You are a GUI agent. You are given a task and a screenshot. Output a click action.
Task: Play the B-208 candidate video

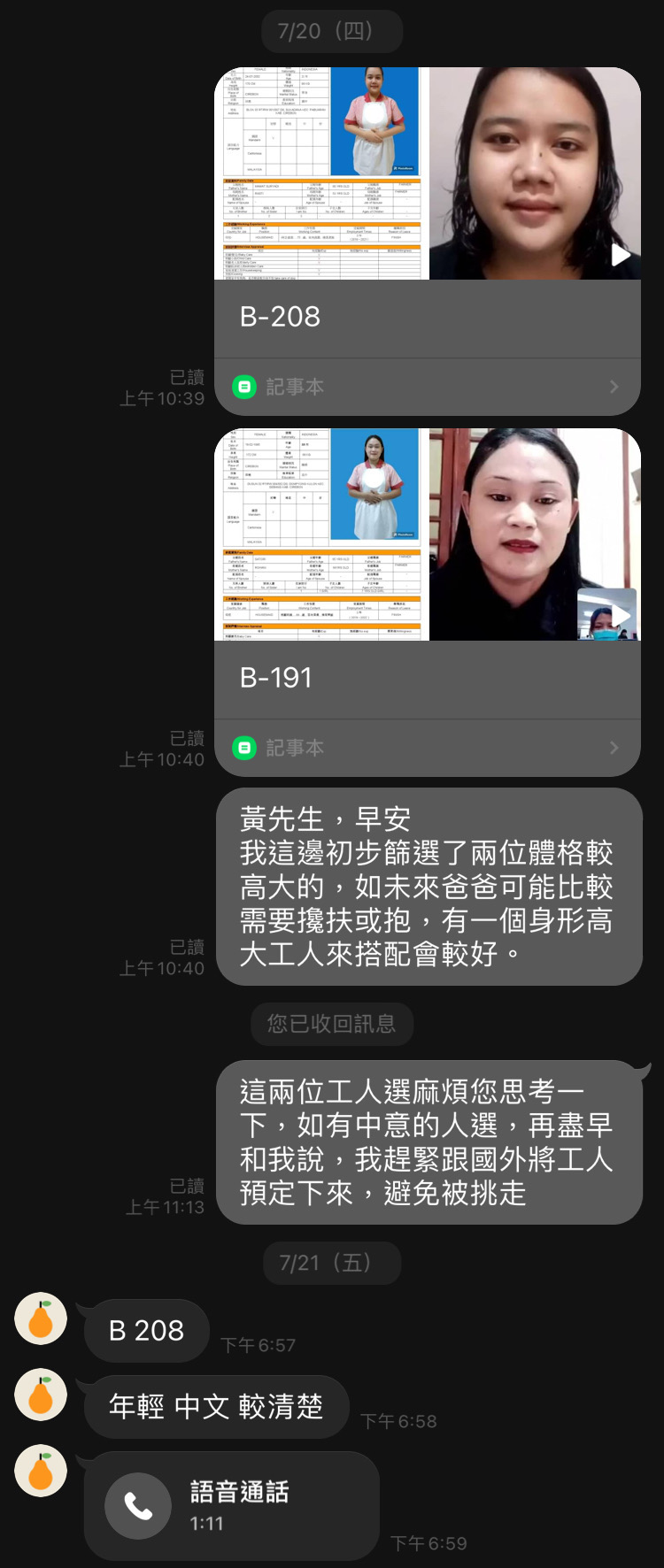pyautogui.click(x=535, y=173)
